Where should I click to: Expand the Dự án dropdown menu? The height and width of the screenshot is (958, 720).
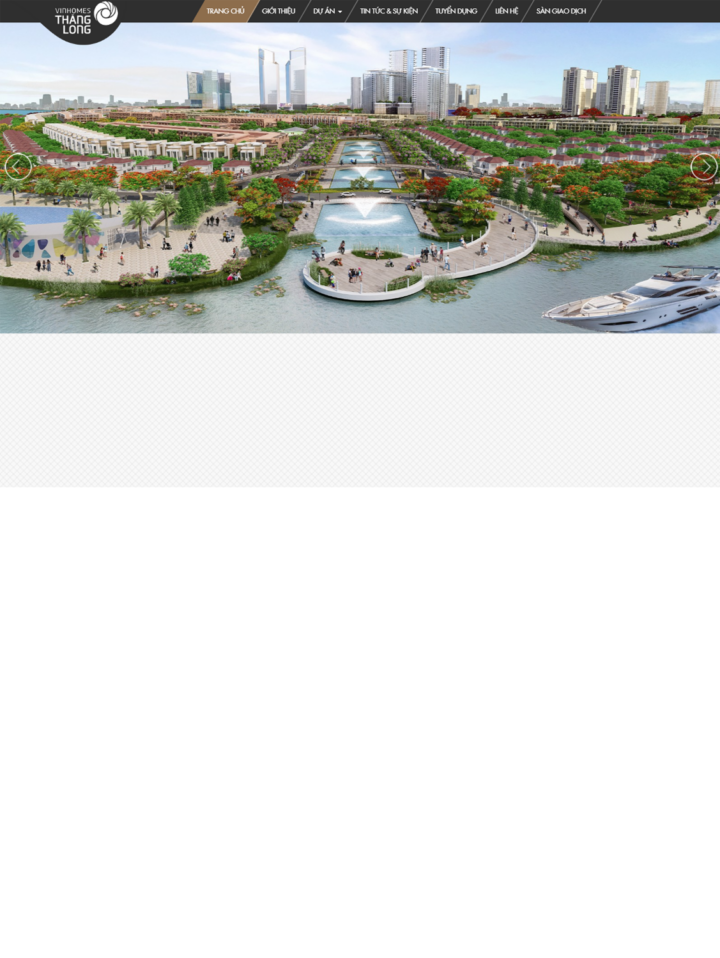coord(327,11)
